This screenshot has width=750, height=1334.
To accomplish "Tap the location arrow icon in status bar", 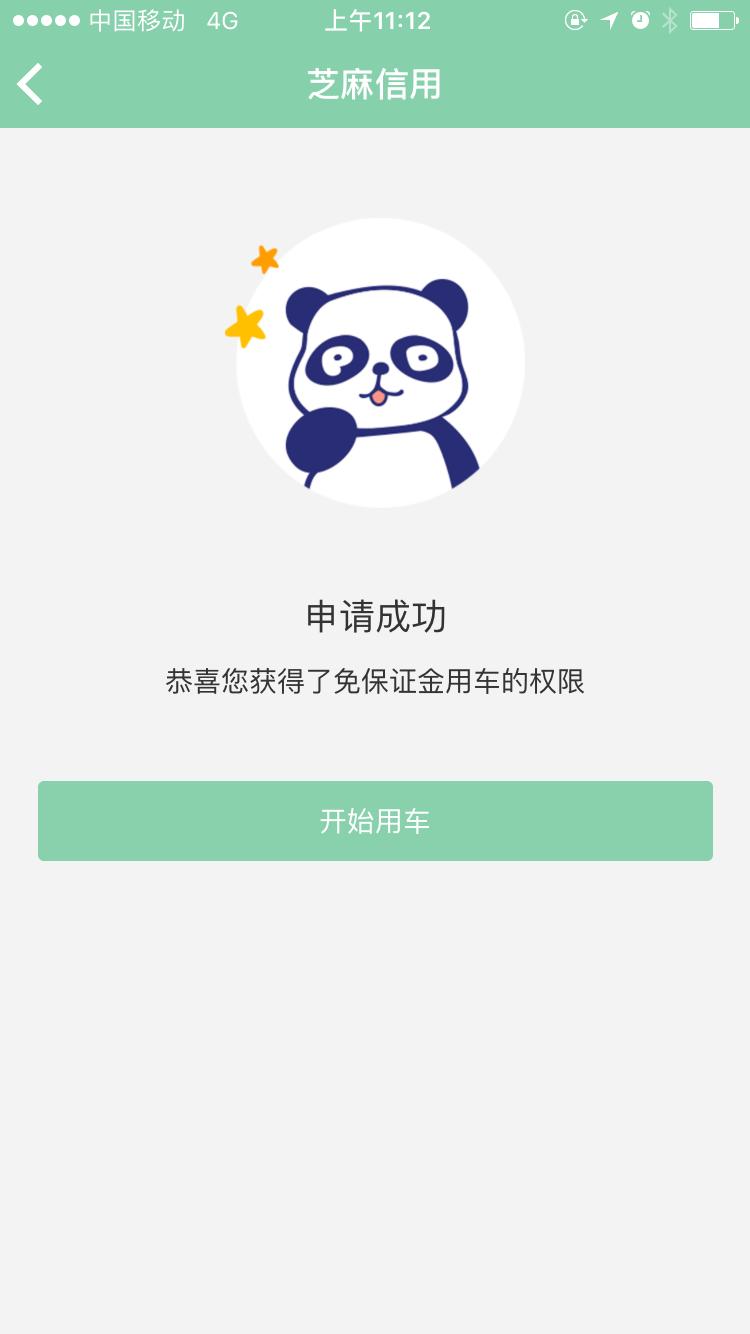I will 608,19.
